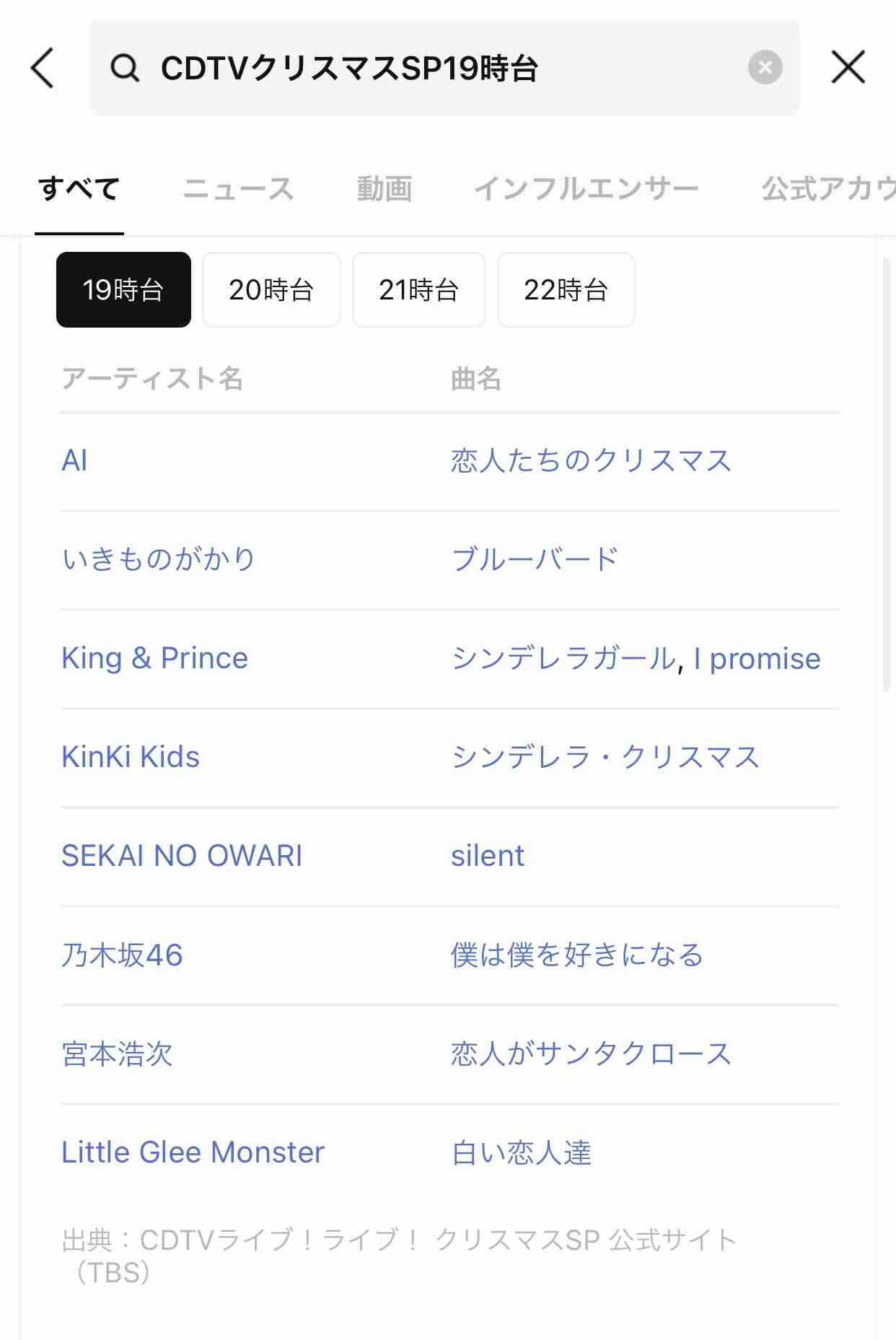This screenshot has height=1340, width=896.
Task: Select the 19時台 time filter
Action: click(x=123, y=289)
